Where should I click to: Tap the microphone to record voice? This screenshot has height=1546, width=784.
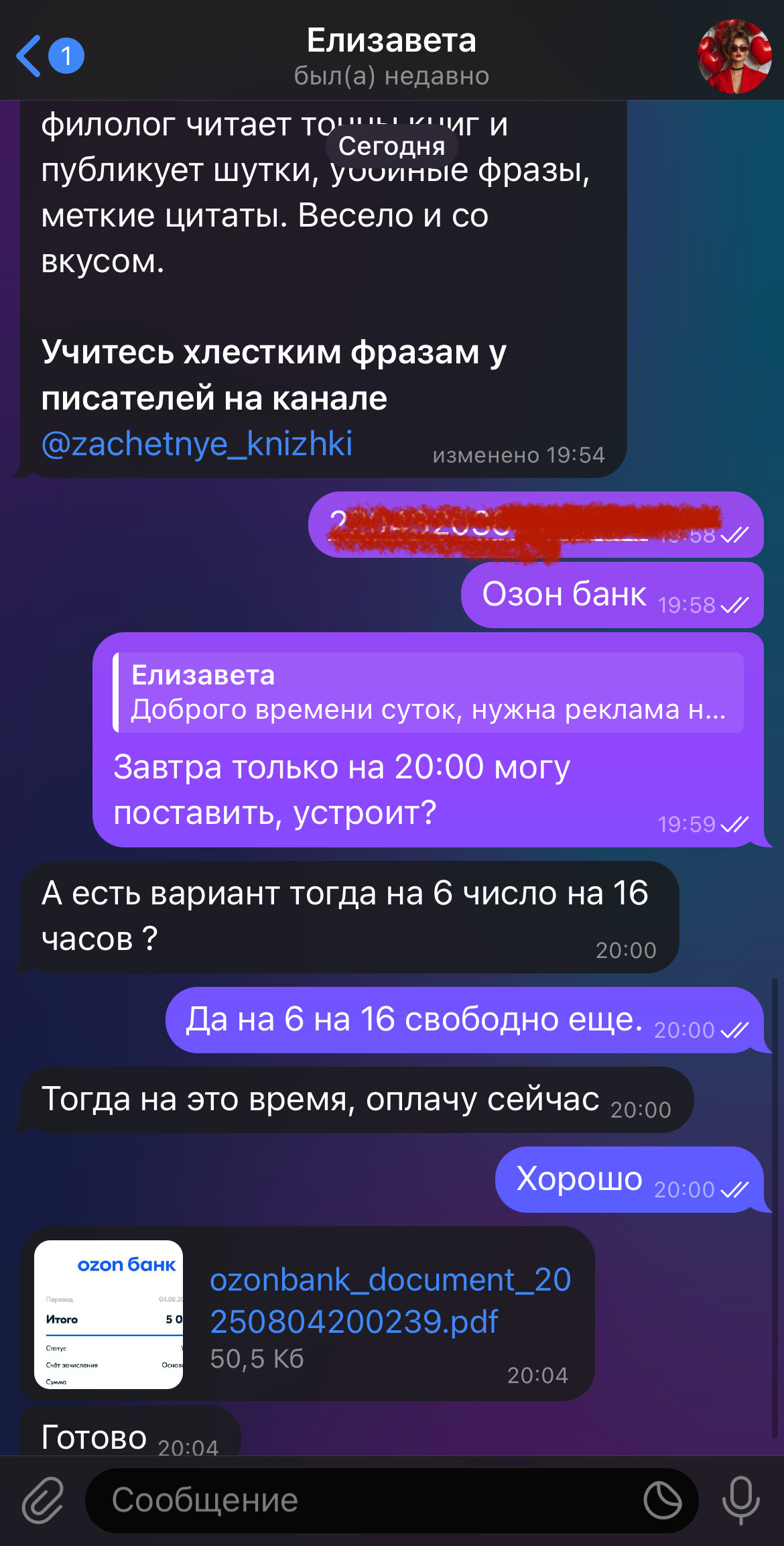740,1500
